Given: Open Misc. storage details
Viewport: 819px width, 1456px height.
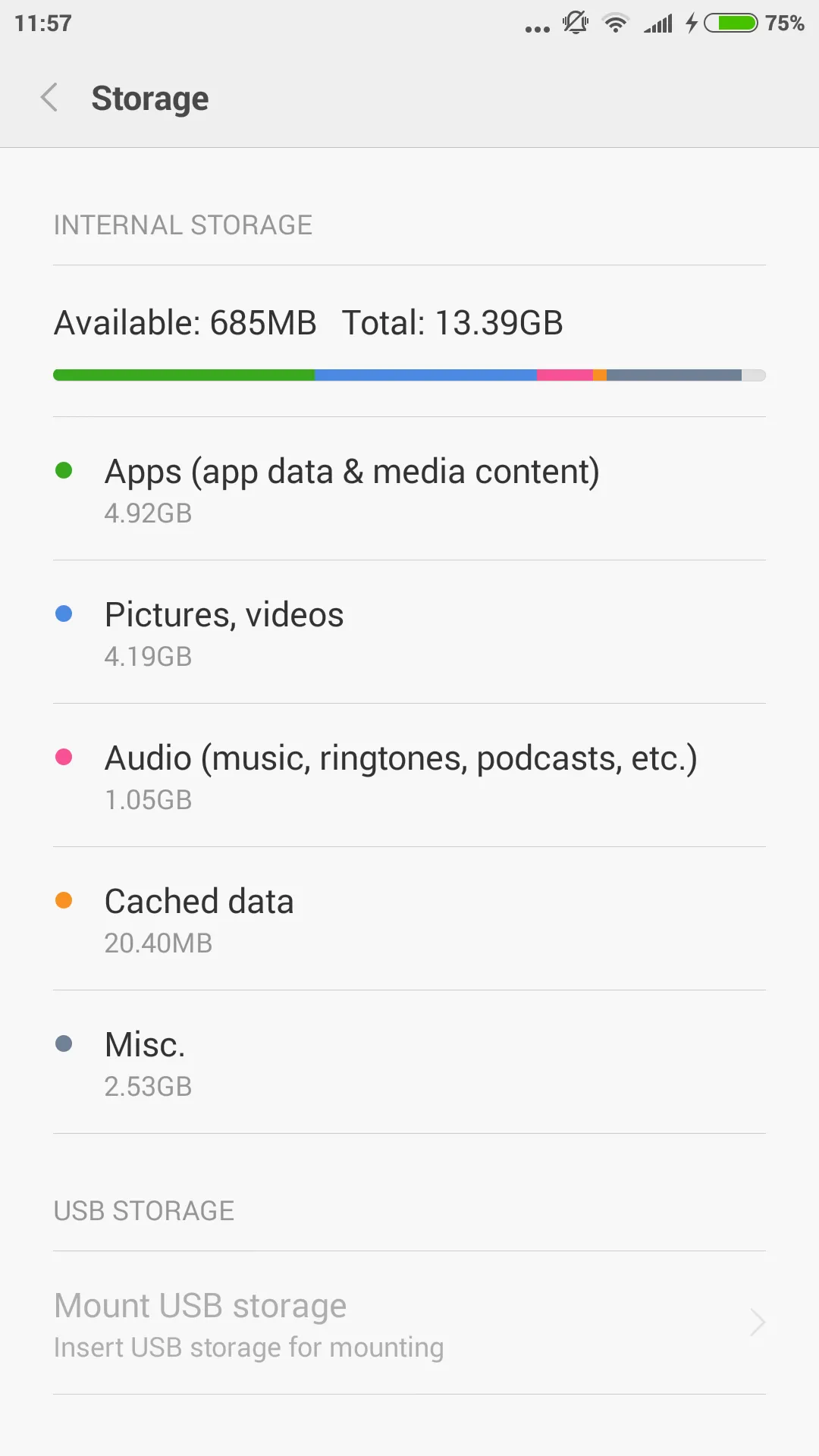Looking at the screenshot, I should (x=409, y=1062).
